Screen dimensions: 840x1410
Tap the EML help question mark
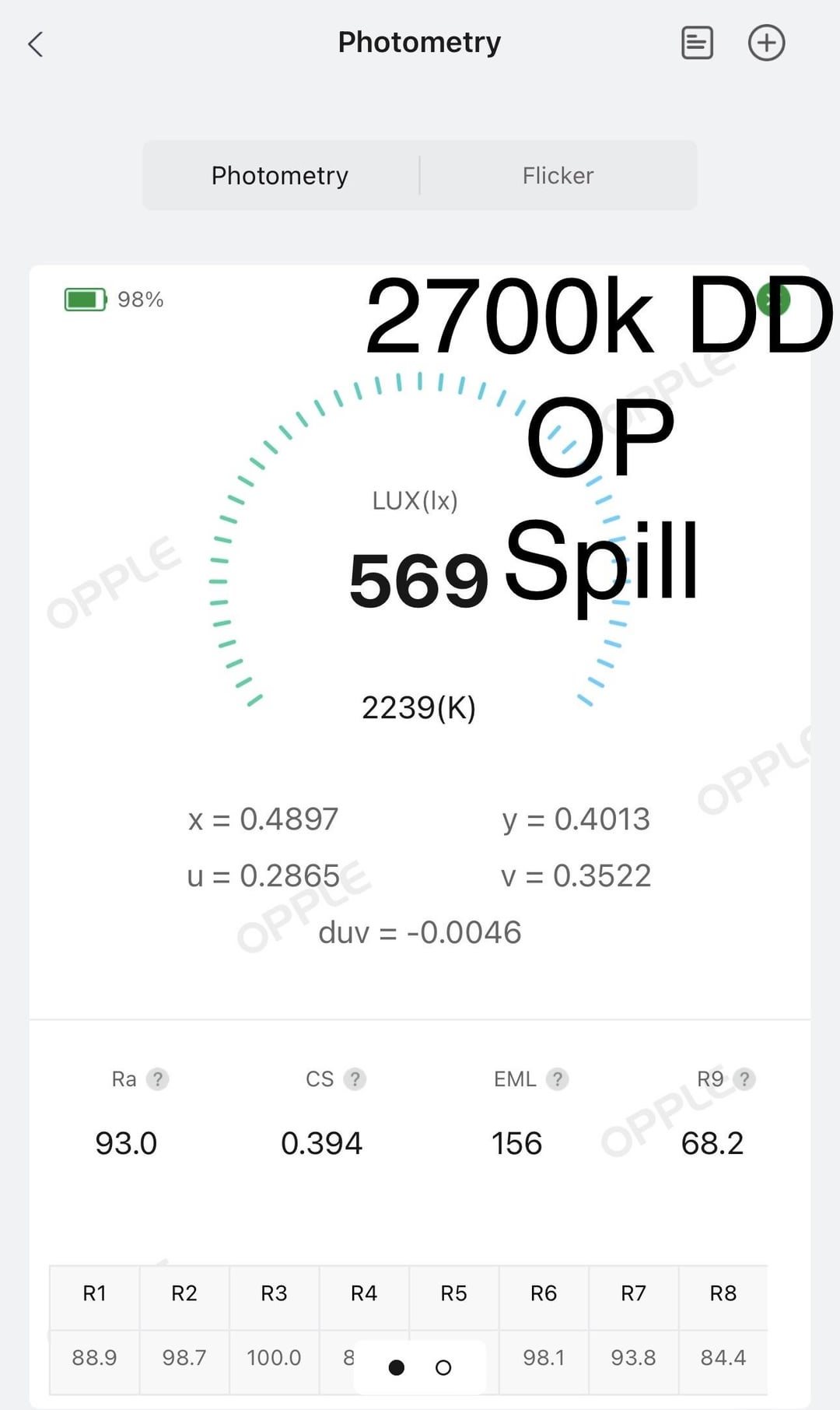click(x=557, y=1079)
